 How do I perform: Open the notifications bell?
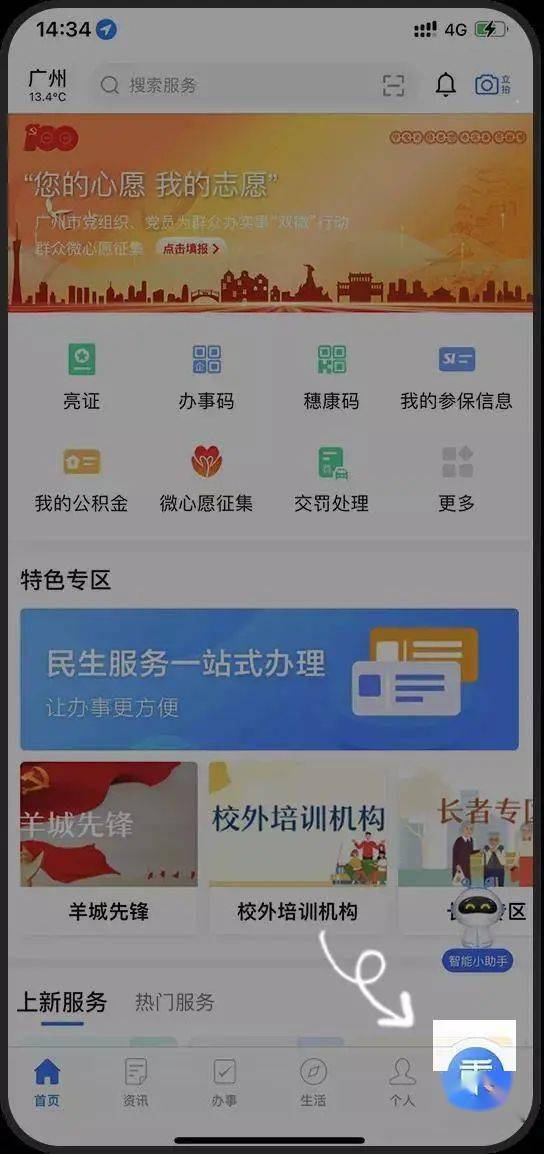445,85
